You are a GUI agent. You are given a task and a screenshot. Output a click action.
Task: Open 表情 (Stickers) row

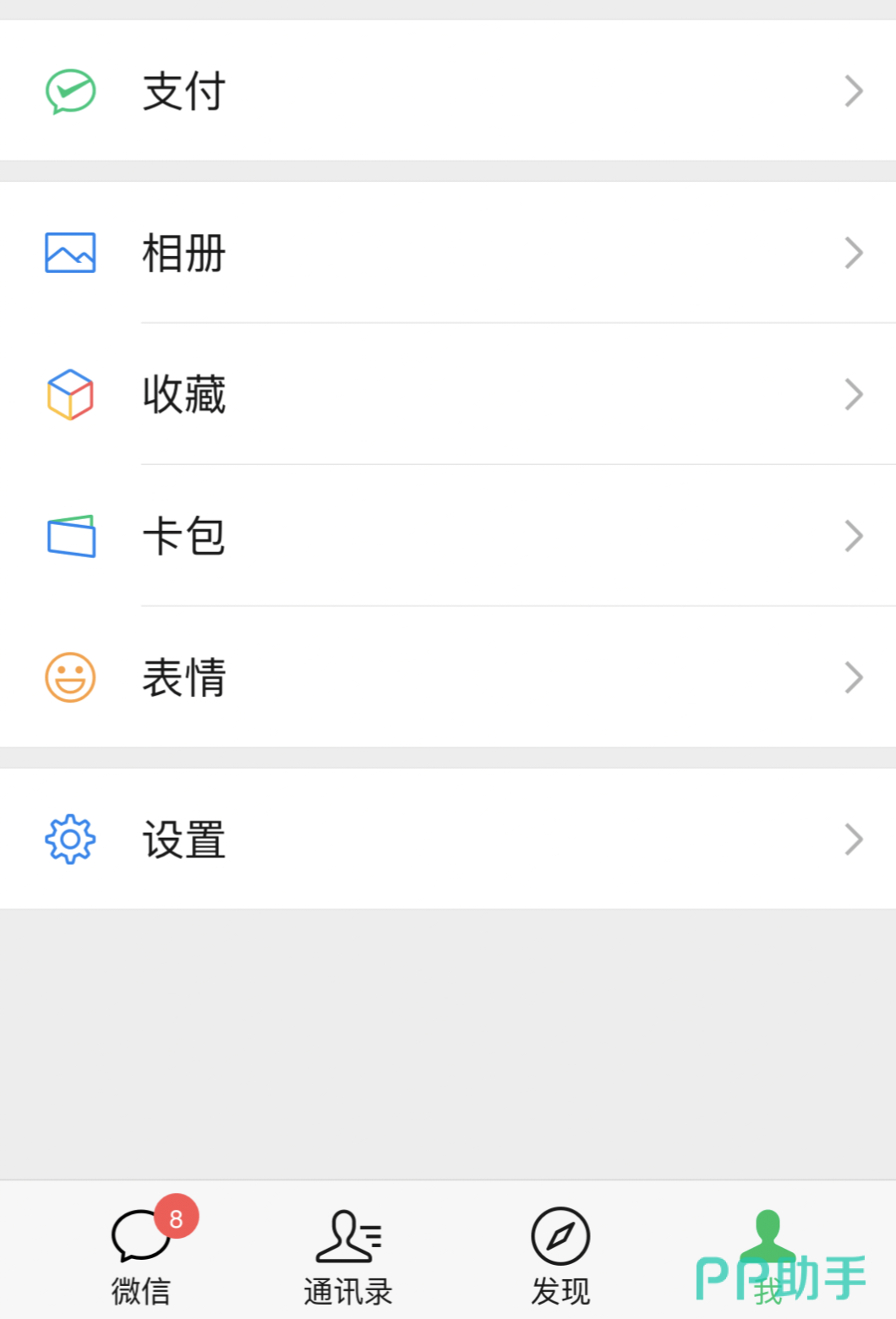[x=448, y=677]
